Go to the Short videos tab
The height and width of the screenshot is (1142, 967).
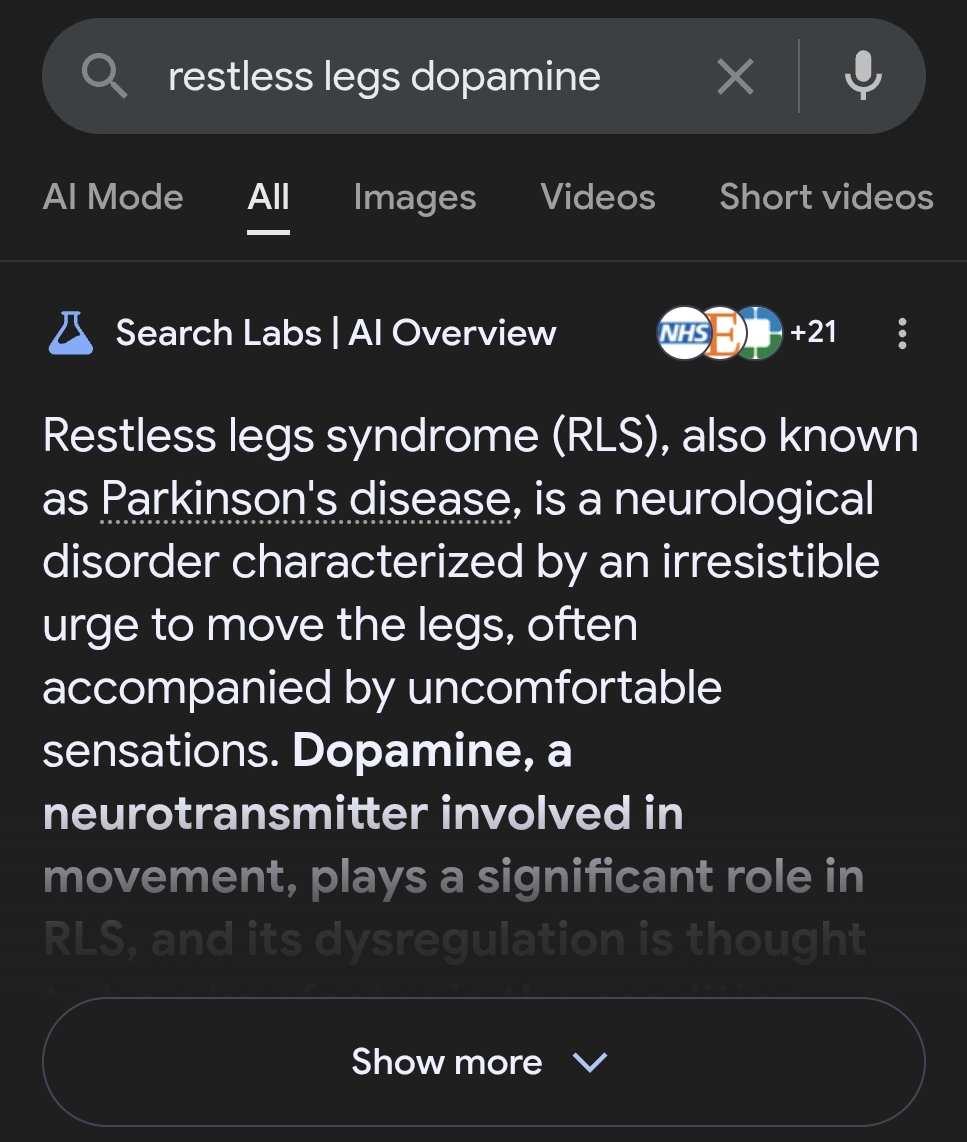(x=826, y=197)
